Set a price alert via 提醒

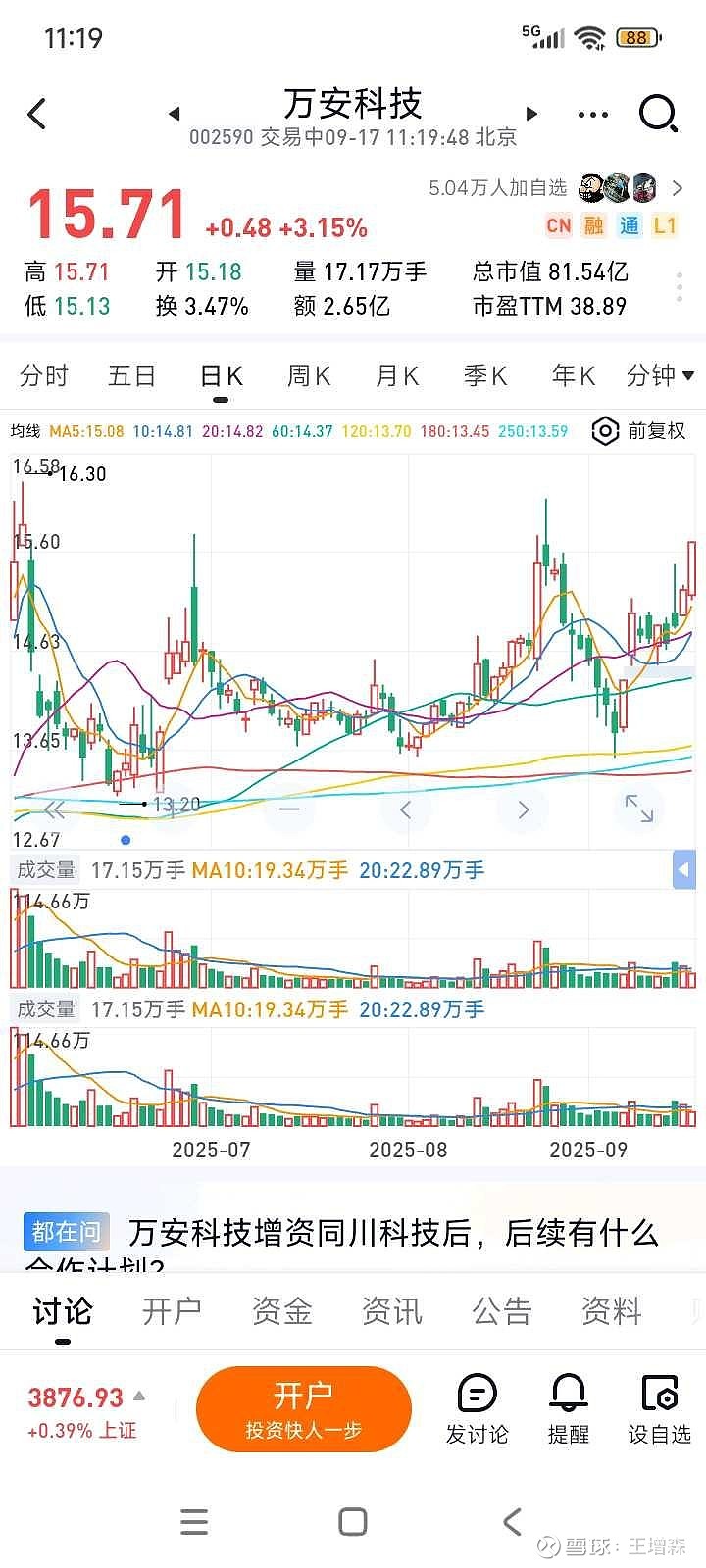(x=569, y=1409)
